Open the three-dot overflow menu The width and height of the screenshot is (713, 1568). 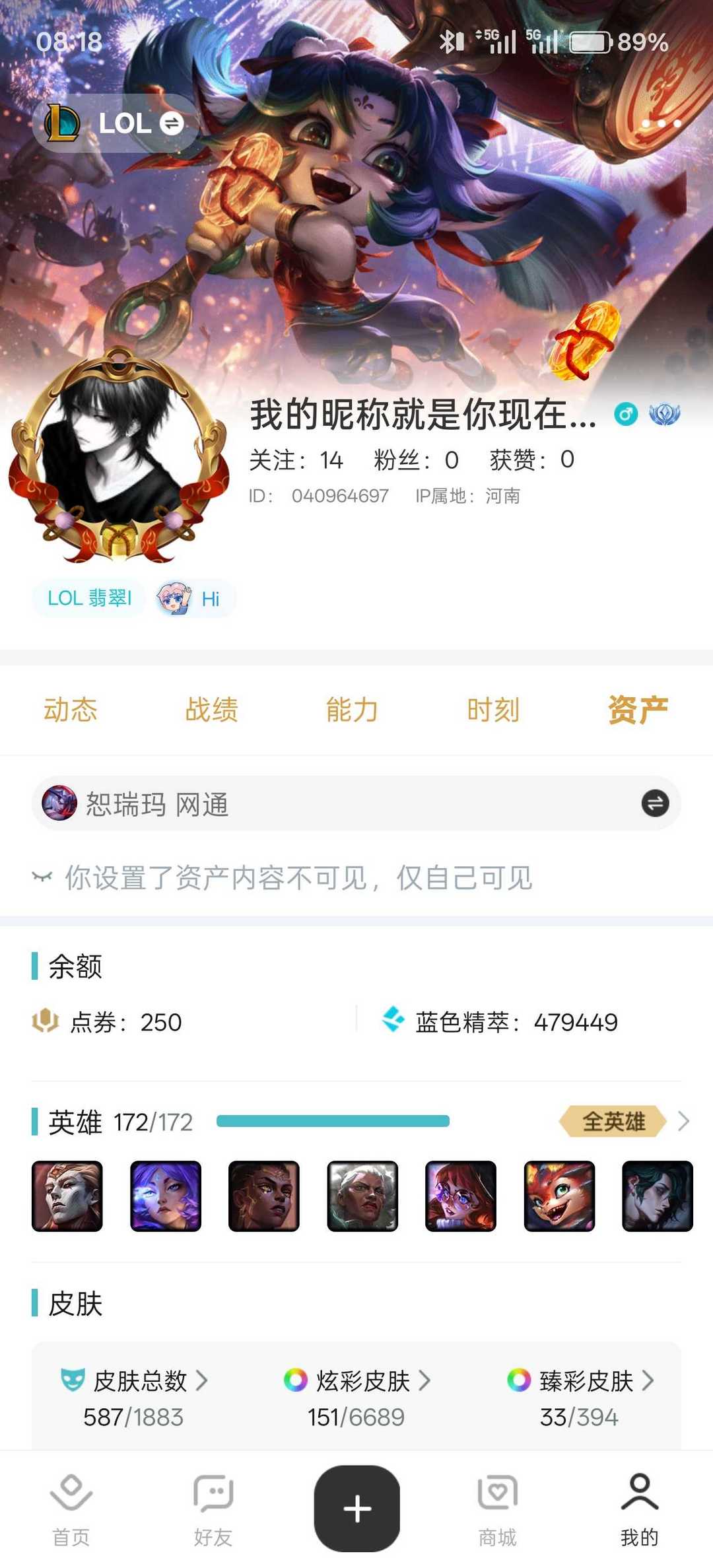660,123
